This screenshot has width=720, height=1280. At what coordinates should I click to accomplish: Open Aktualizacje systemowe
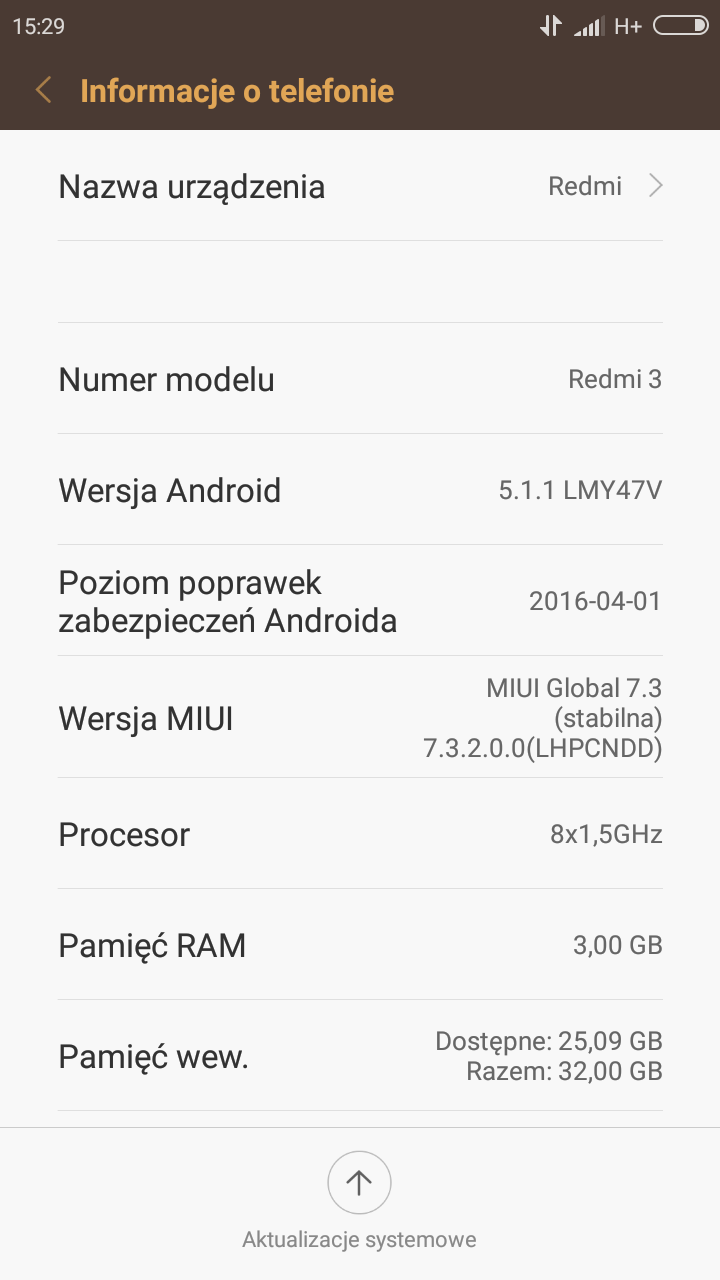pyautogui.click(x=359, y=1184)
